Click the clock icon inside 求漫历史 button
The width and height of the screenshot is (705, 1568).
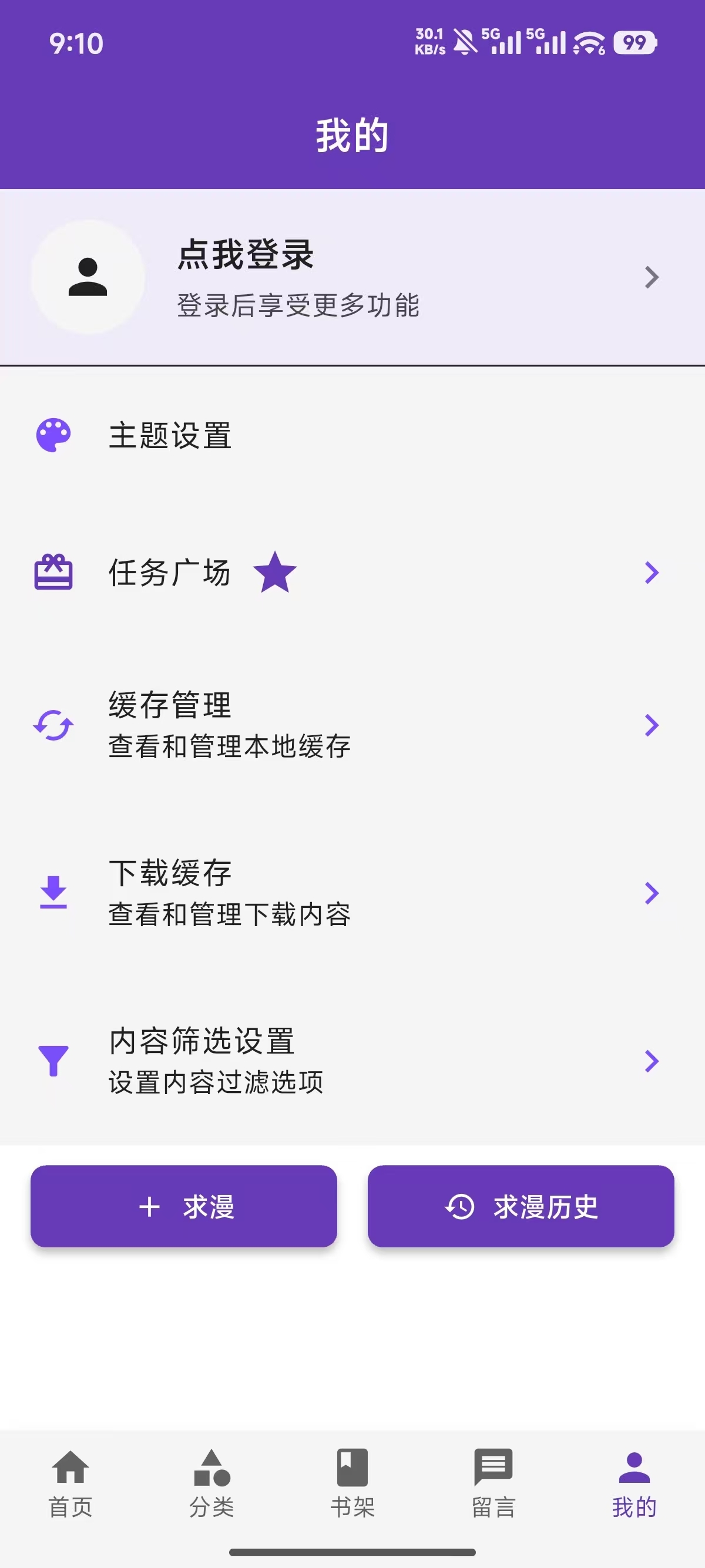459,1209
